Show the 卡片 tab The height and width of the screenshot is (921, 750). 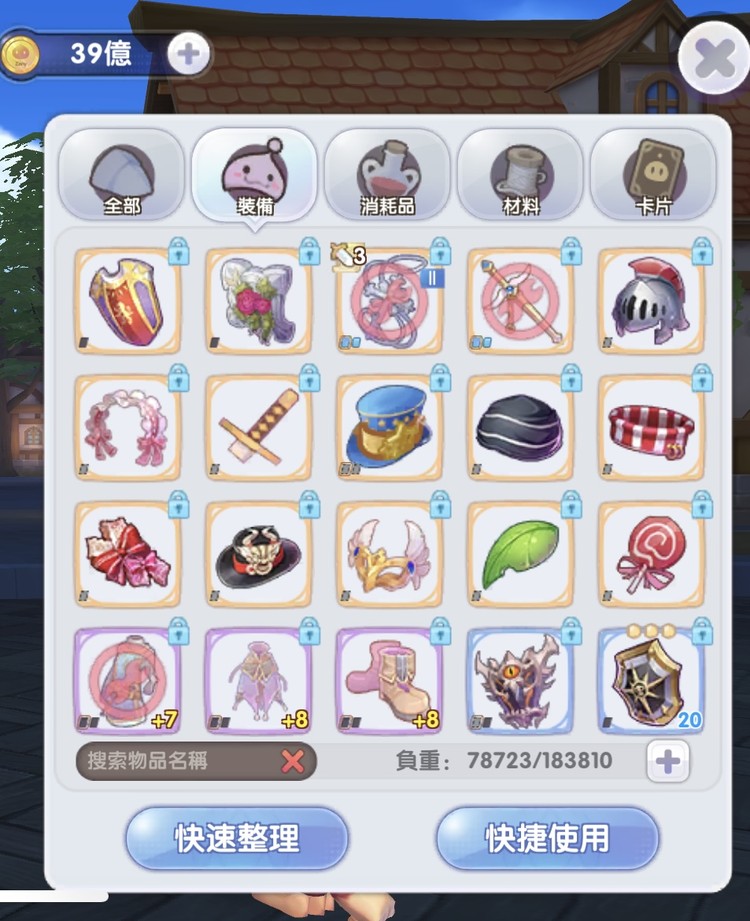tap(653, 177)
